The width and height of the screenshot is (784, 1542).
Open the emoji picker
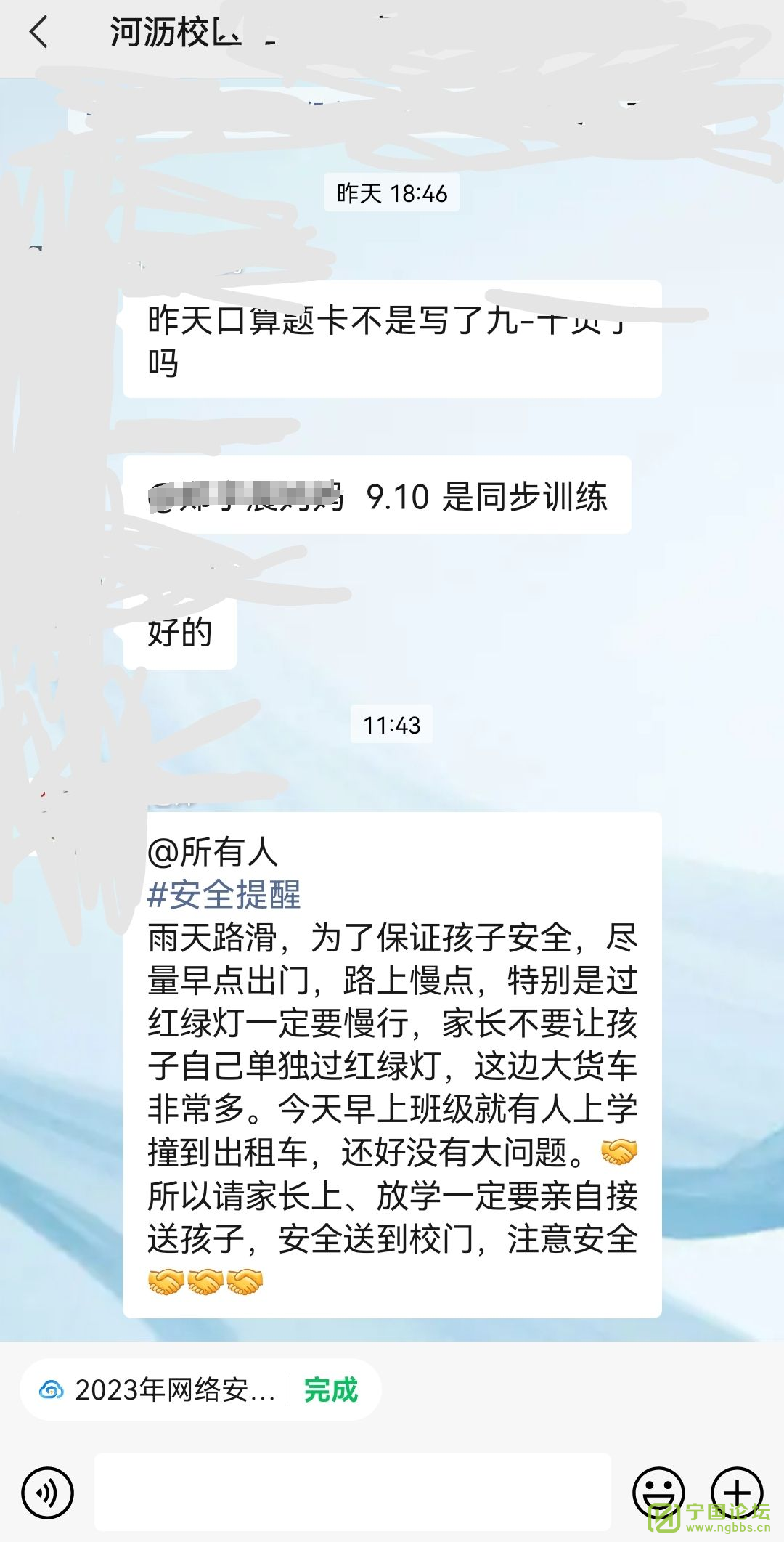click(658, 1493)
